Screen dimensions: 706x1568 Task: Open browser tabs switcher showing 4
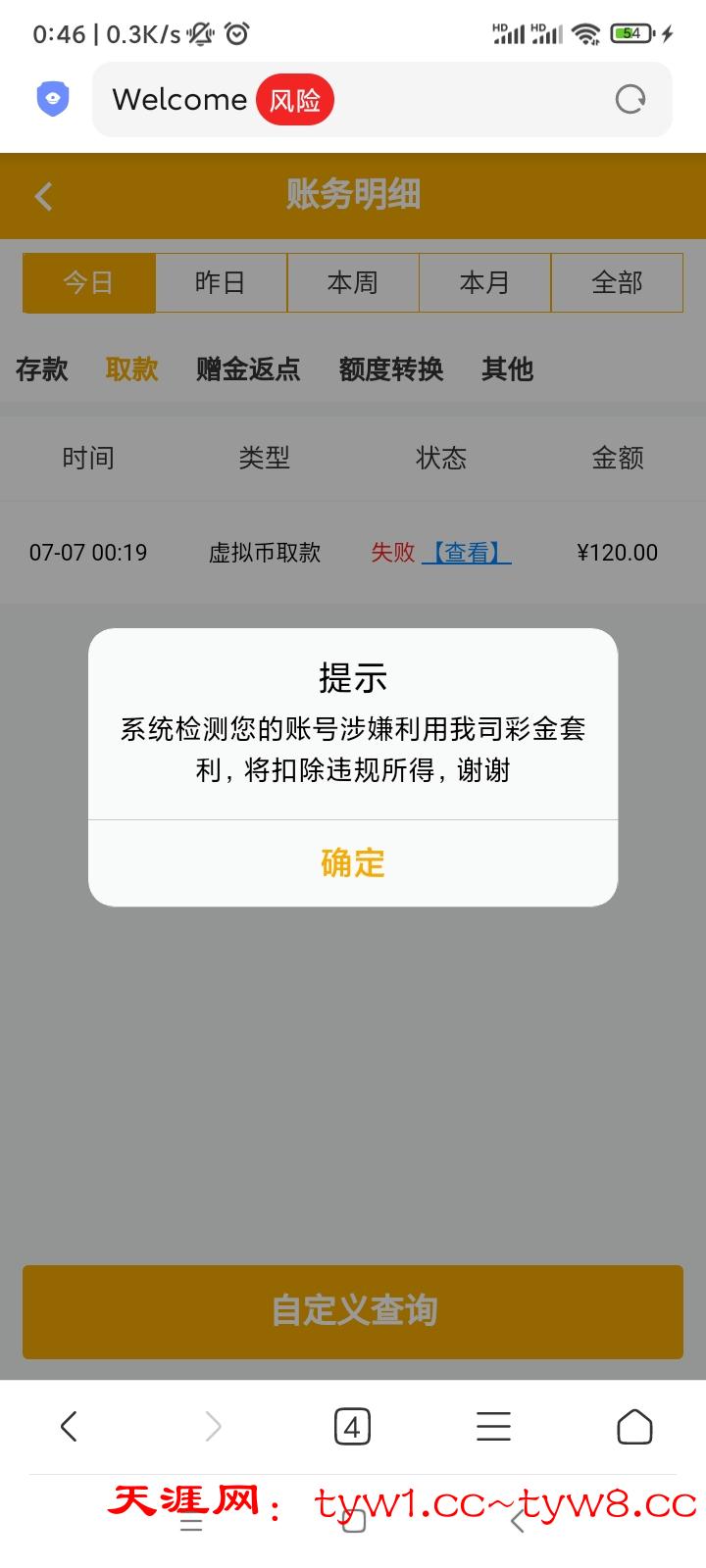click(352, 1427)
